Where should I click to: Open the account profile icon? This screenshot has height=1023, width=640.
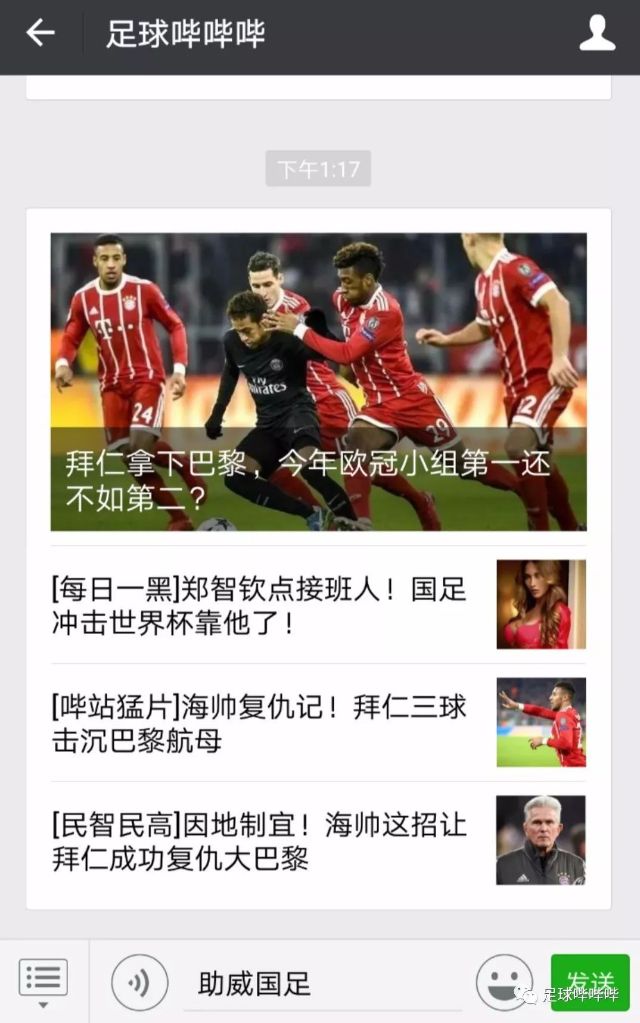(597, 33)
